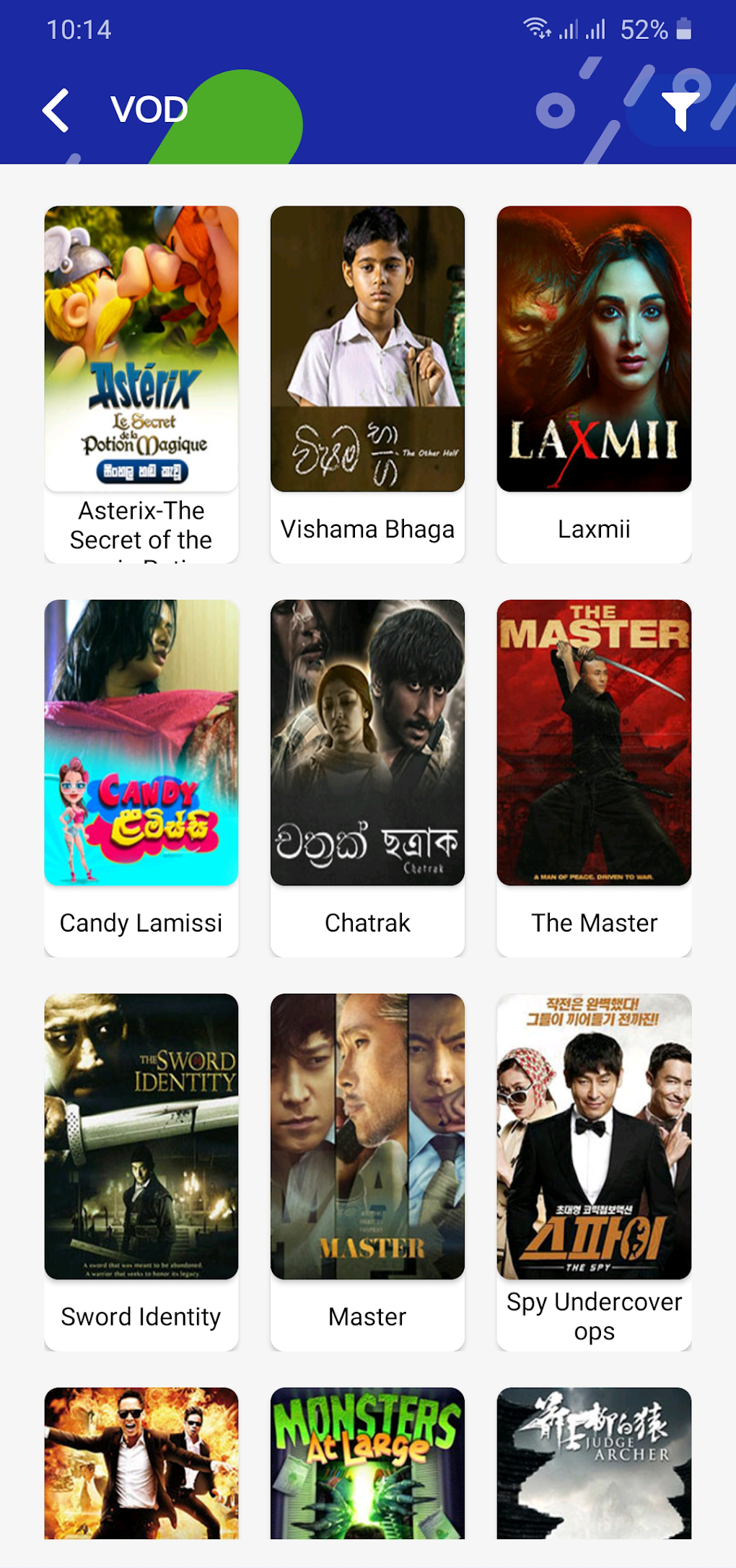The width and height of the screenshot is (736, 1568).
Task: Open the explosion action movie poster
Action: coord(141,1463)
